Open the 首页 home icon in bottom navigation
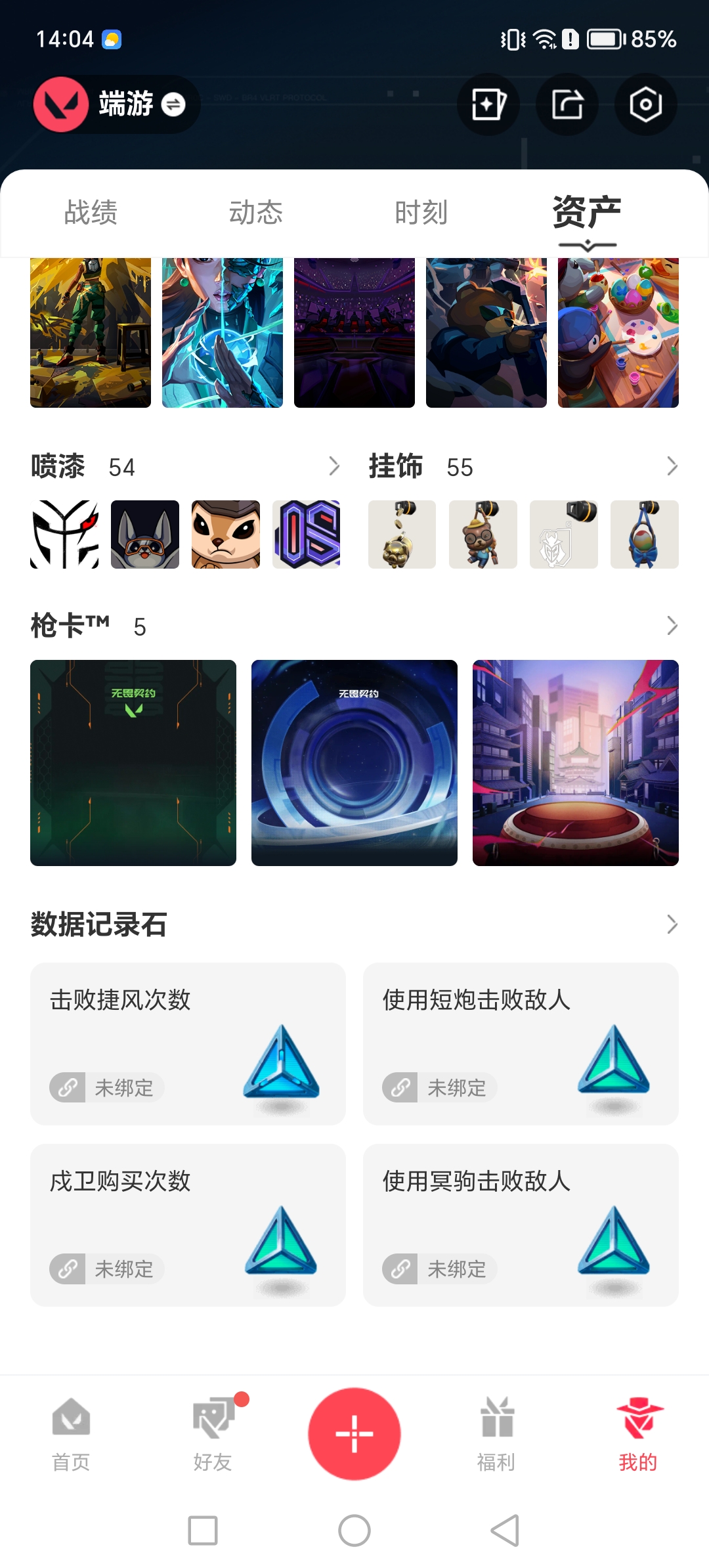 [x=71, y=1417]
